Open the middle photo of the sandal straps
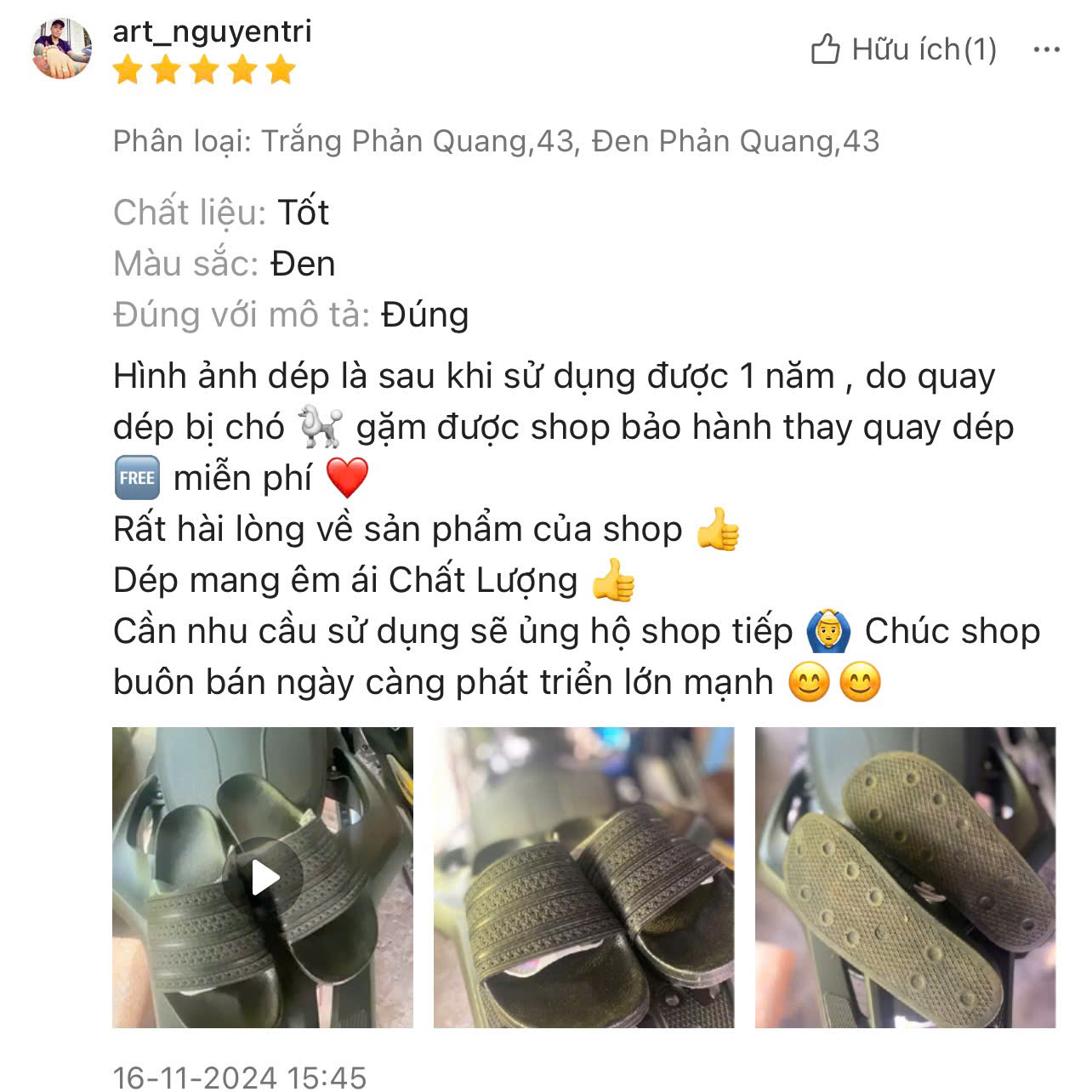1092x1092 pixels. click(583, 877)
